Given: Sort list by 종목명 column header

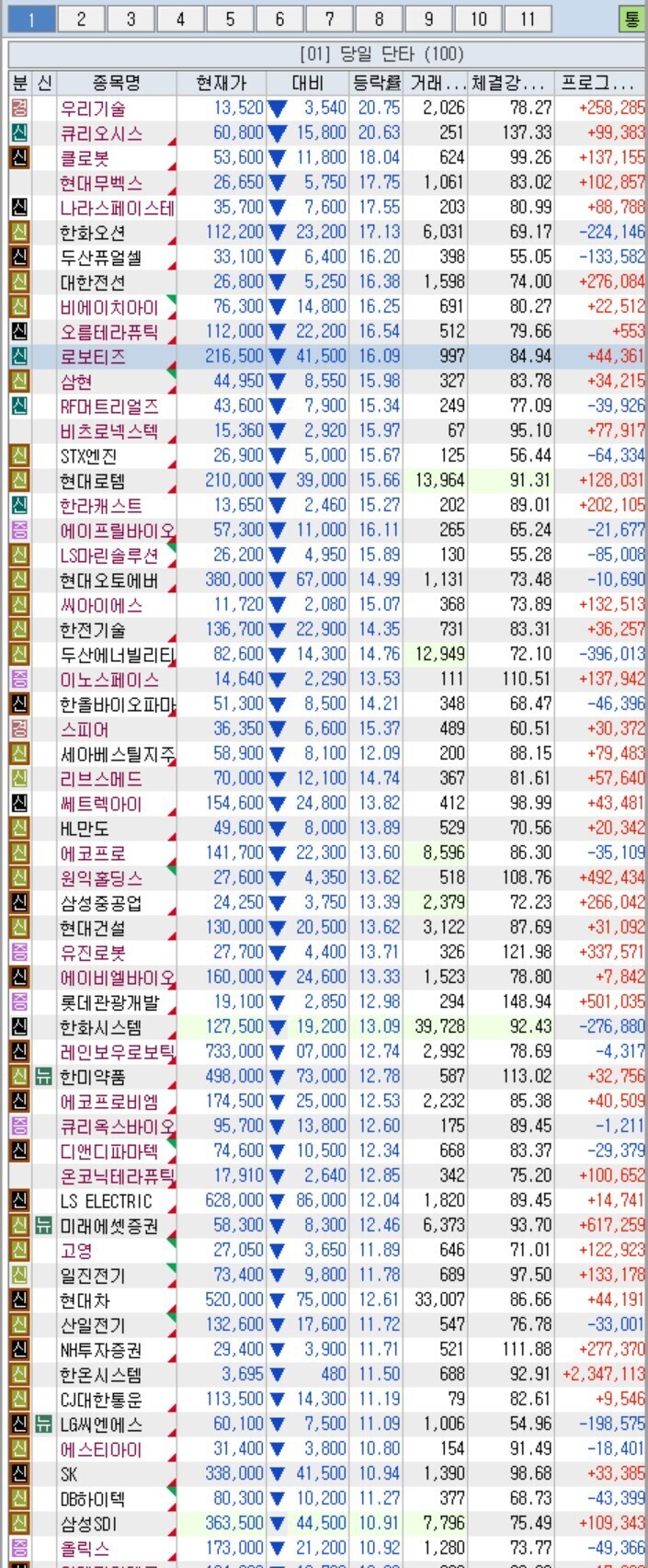Looking at the screenshot, I should coord(116,83).
